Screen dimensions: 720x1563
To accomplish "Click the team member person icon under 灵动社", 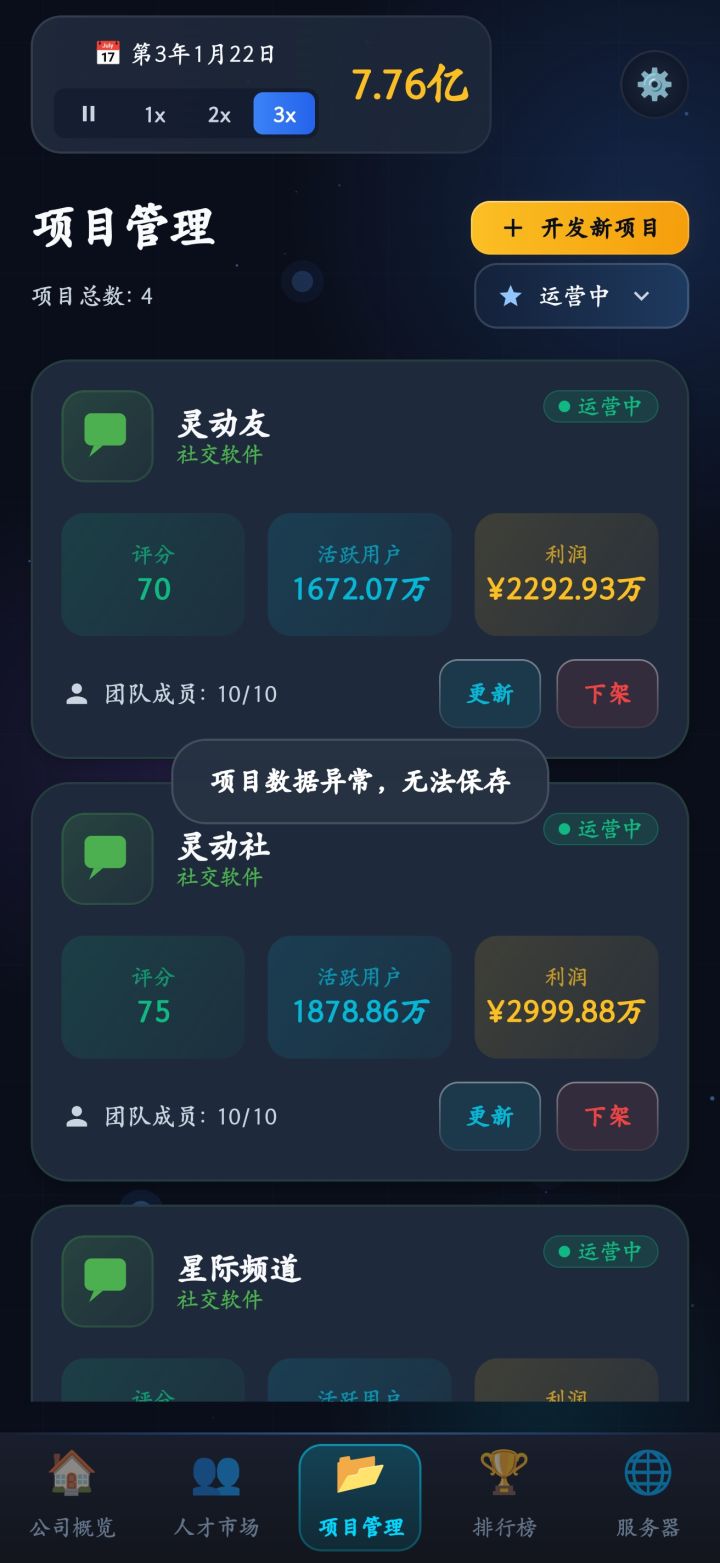I will pos(75,1117).
